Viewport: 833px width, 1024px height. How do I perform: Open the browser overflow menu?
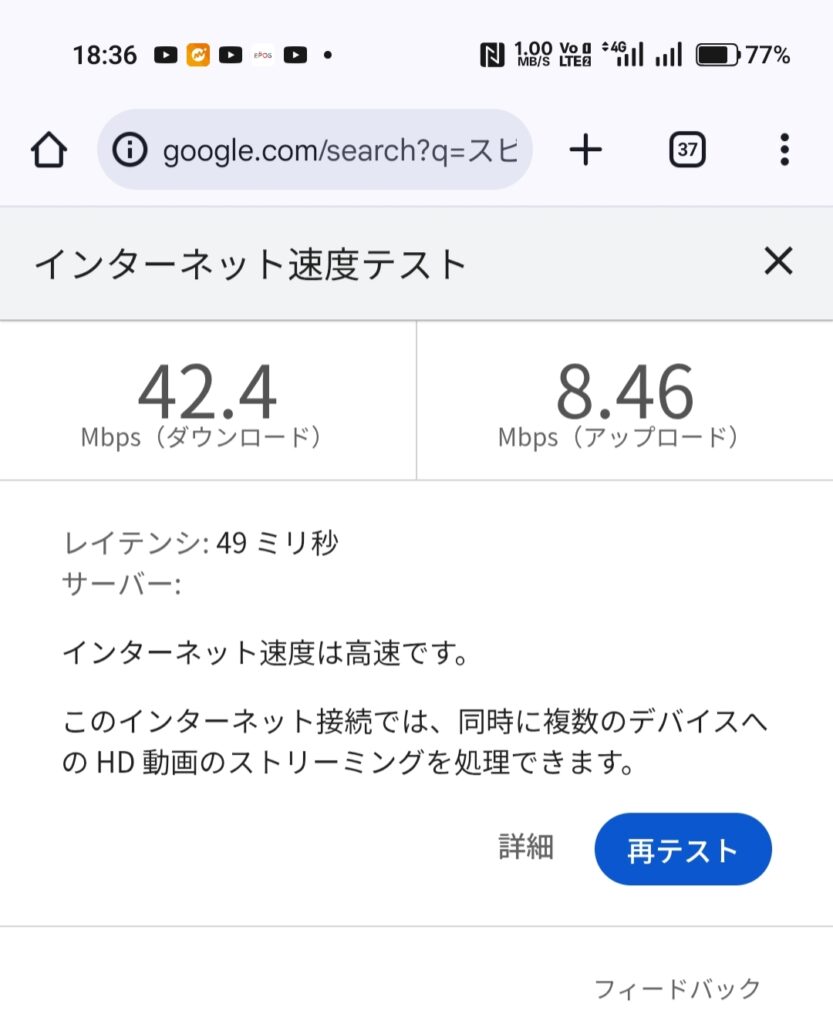pyautogui.click(x=784, y=151)
